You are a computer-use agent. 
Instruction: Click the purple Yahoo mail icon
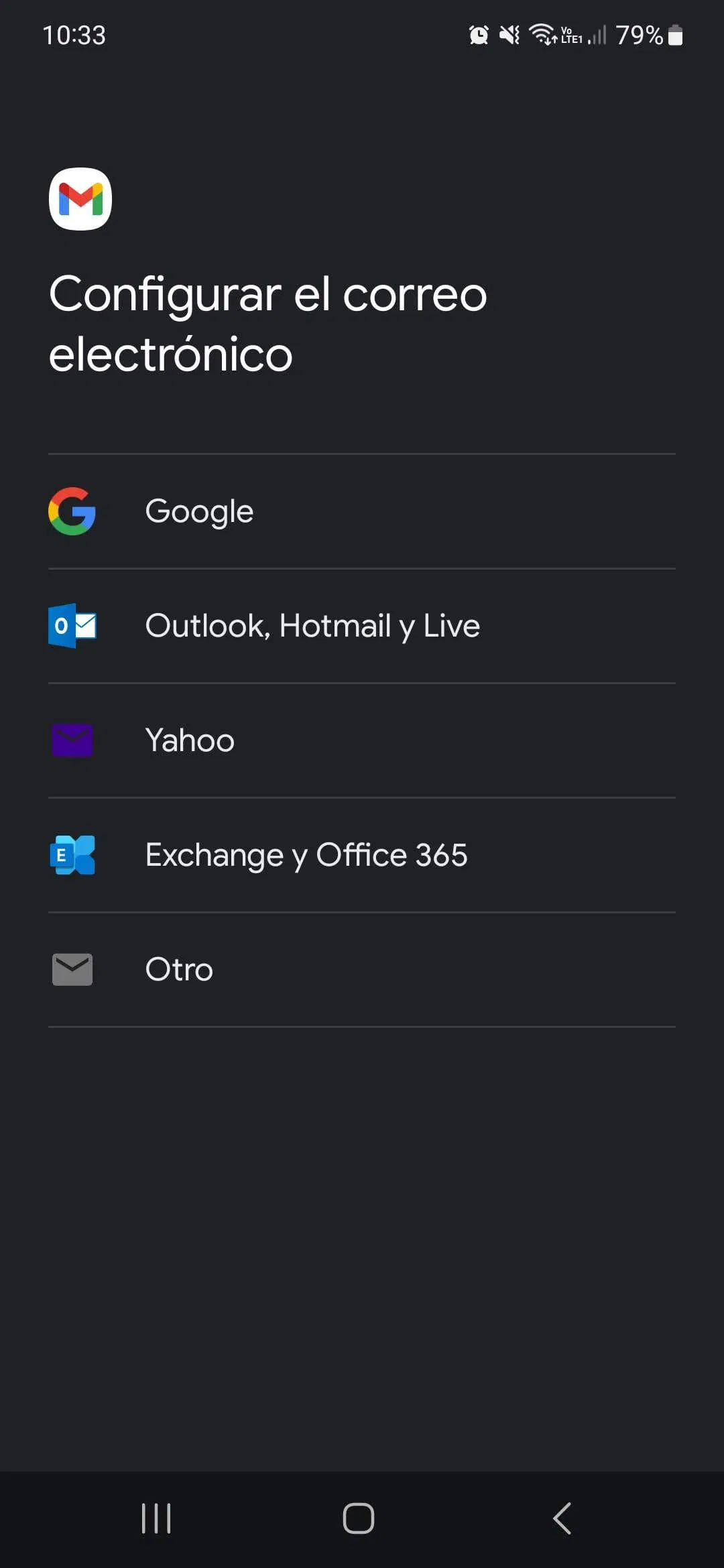[72, 740]
